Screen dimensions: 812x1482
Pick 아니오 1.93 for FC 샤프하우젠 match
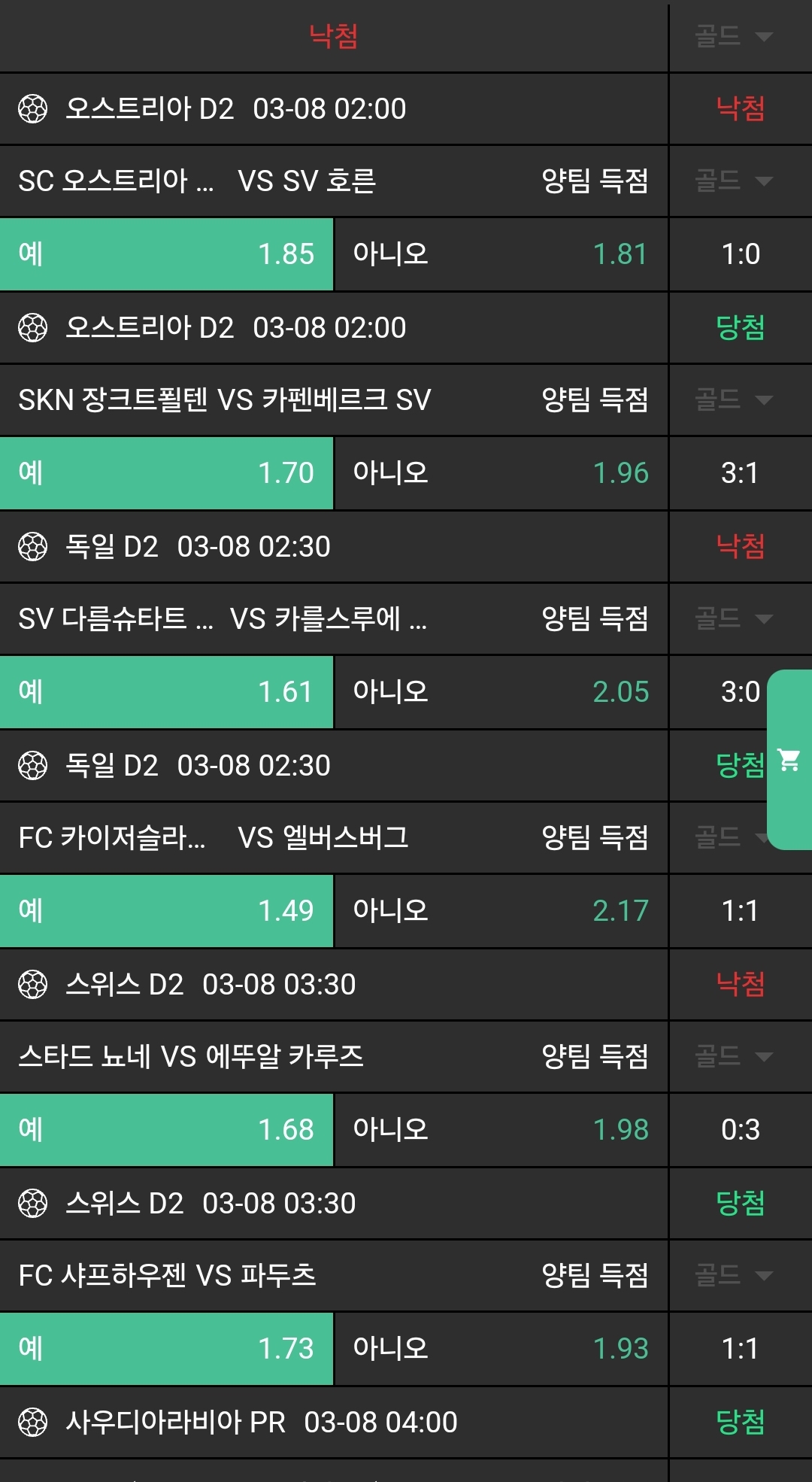pyautogui.click(x=501, y=1349)
